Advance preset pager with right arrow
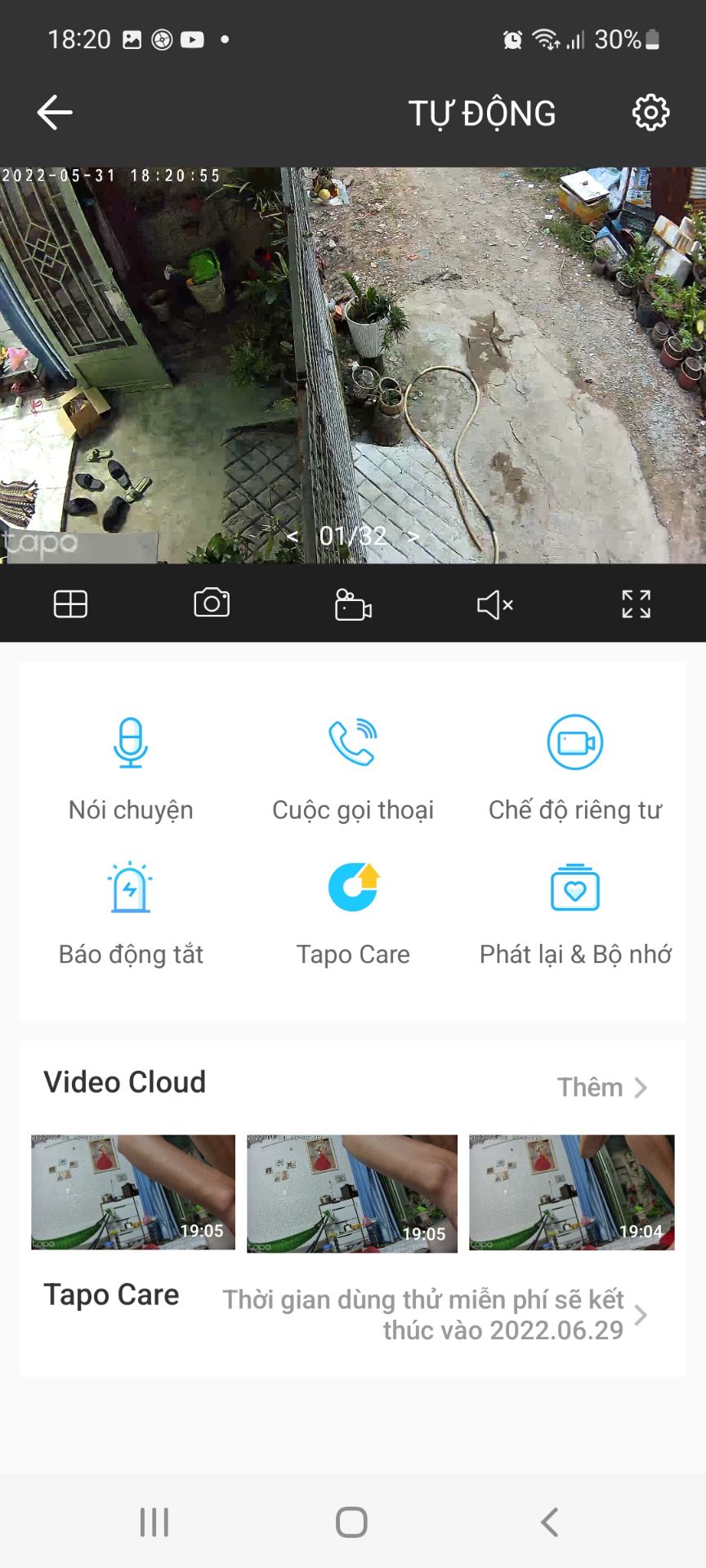Screen dimensions: 706x1568 click(x=413, y=537)
